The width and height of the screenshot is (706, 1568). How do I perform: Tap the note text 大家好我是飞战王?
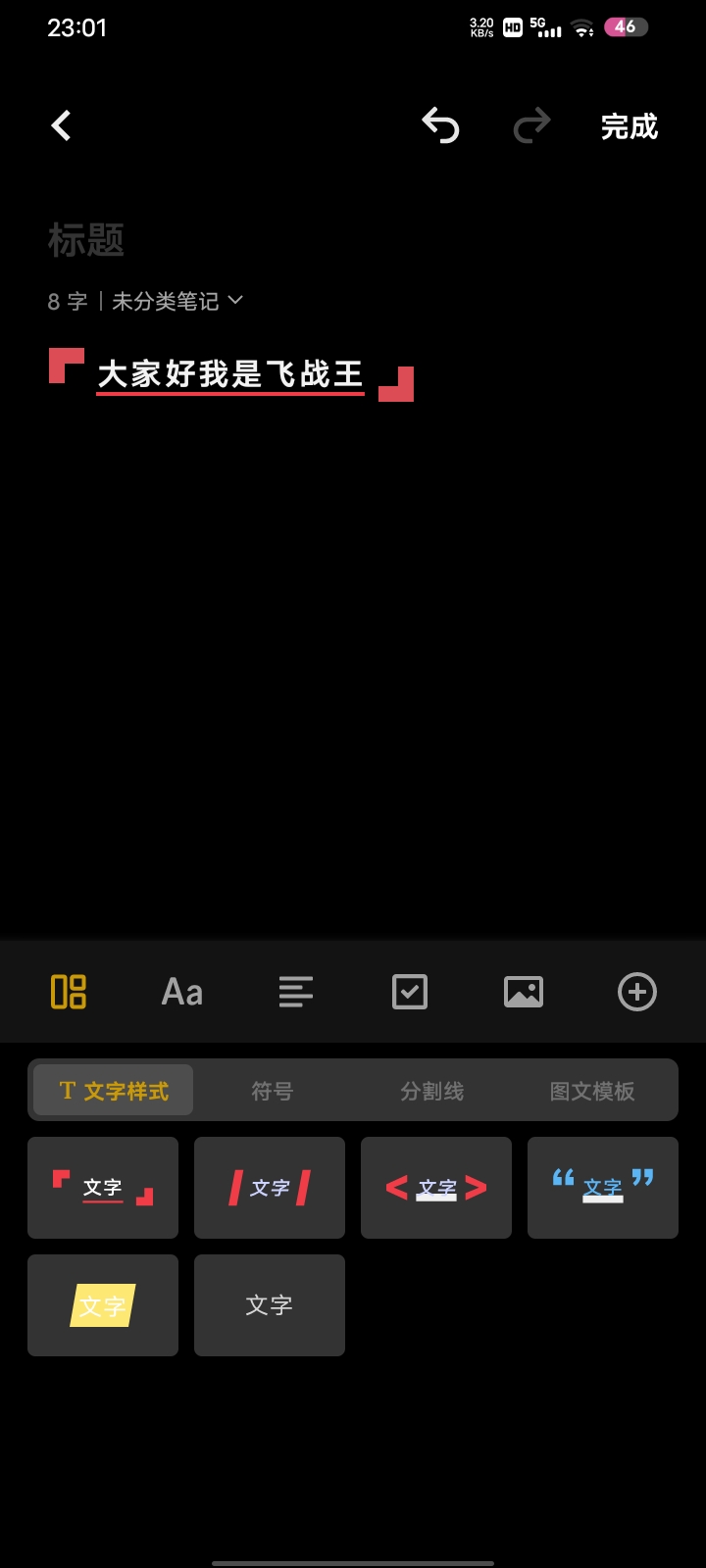click(x=230, y=374)
